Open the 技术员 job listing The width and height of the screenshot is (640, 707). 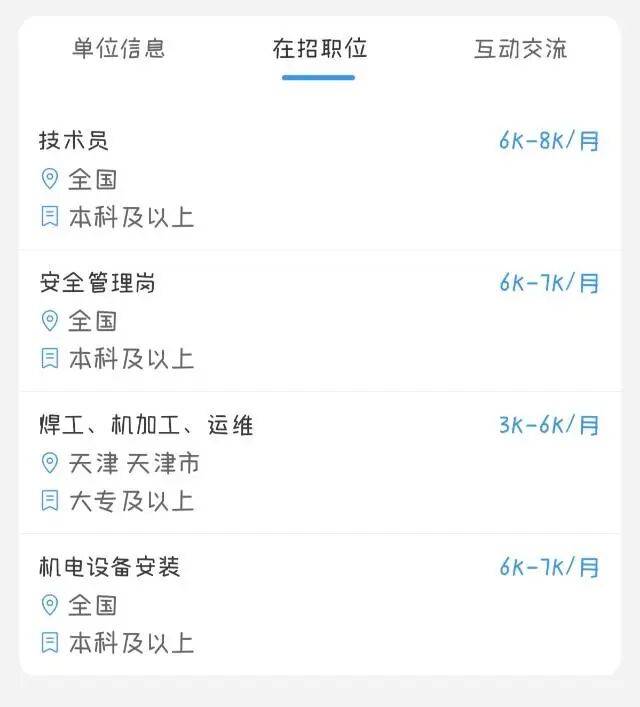74,141
